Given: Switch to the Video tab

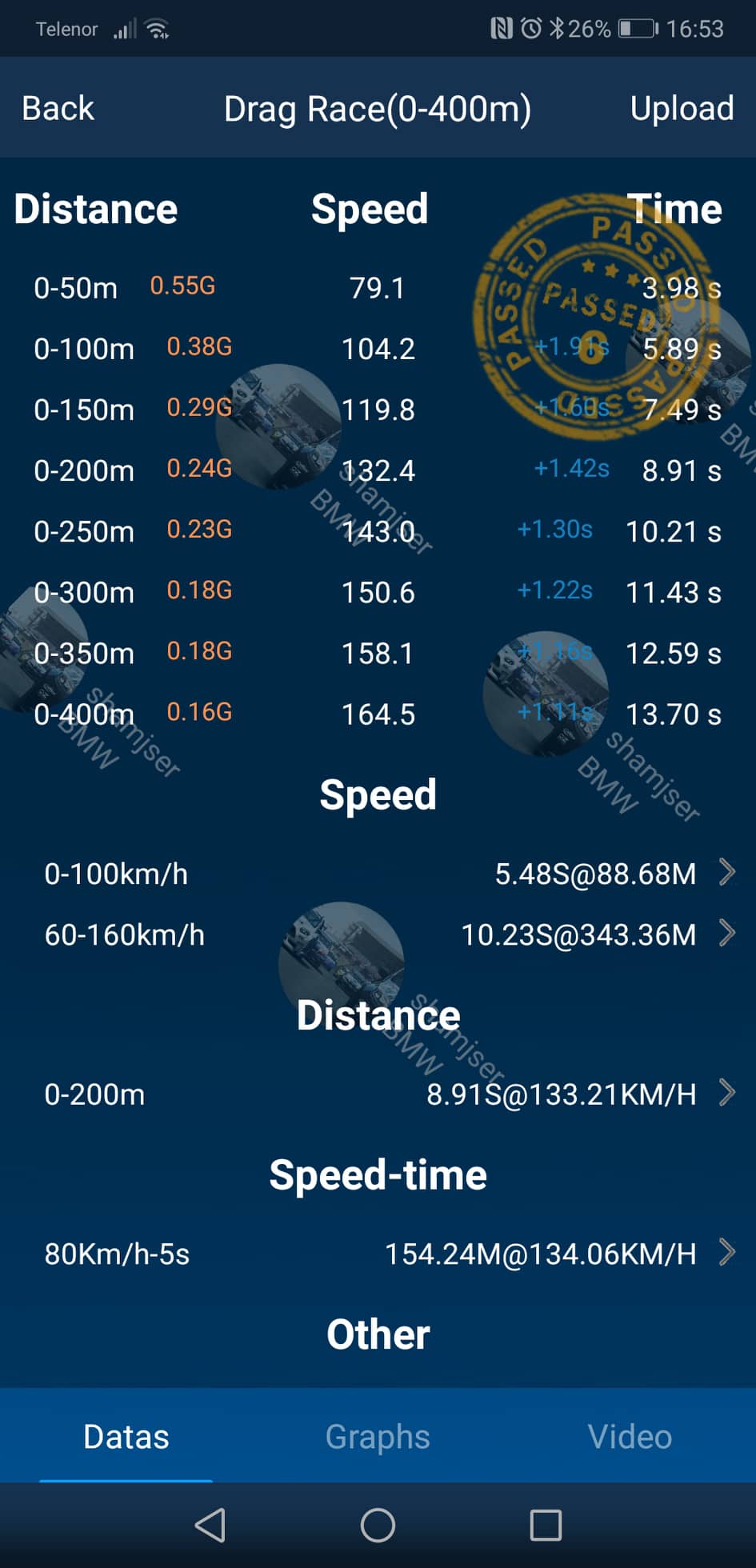Looking at the screenshot, I should [x=630, y=1437].
